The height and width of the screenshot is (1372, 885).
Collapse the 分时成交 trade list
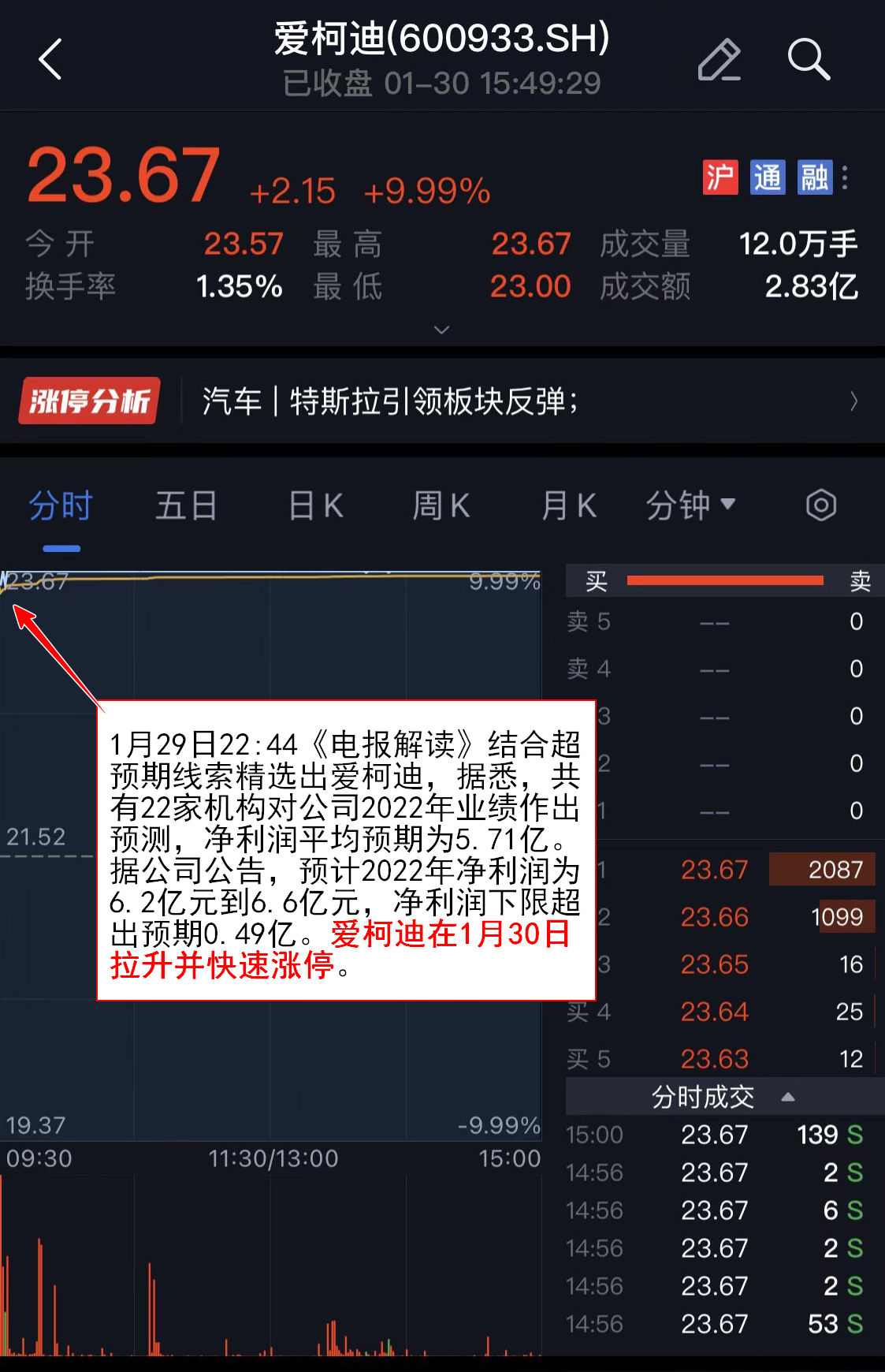(x=787, y=1097)
